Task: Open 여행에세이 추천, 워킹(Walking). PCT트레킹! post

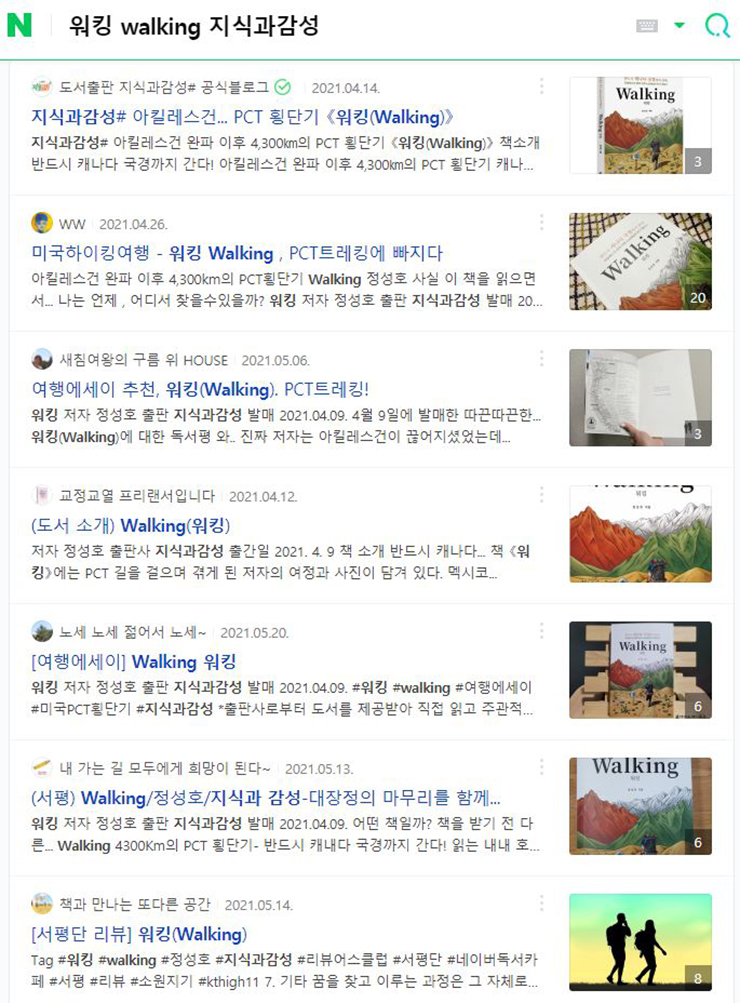Action: tap(200, 389)
